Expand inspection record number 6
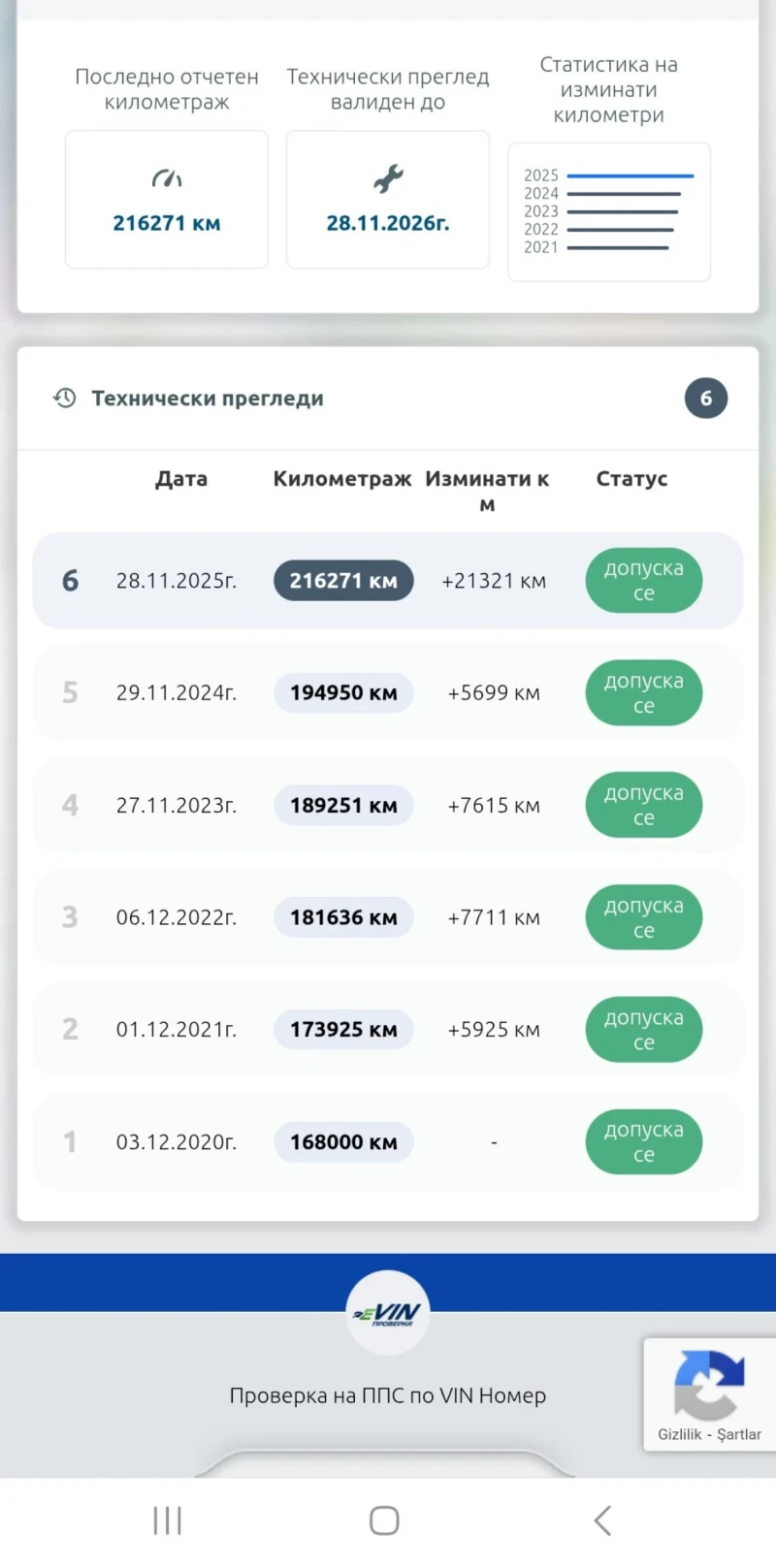776x1568 pixels. pos(69,580)
